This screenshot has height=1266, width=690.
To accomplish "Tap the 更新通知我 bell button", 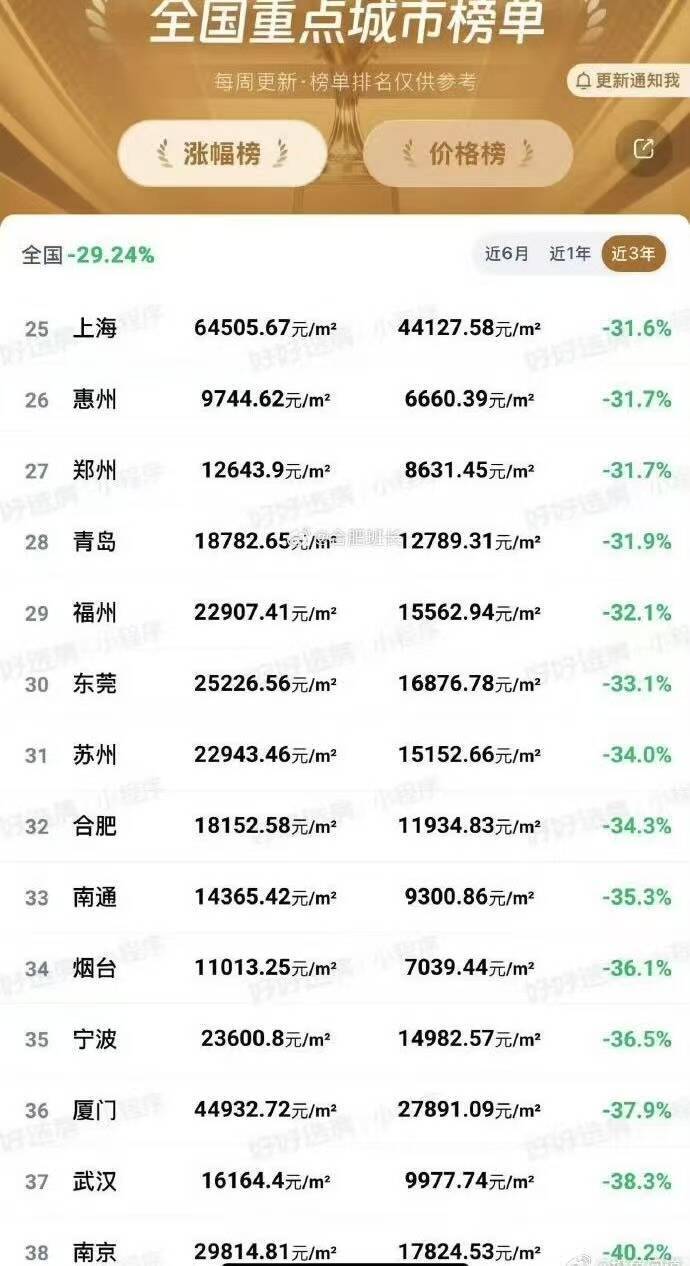I will [x=627, y=81].
